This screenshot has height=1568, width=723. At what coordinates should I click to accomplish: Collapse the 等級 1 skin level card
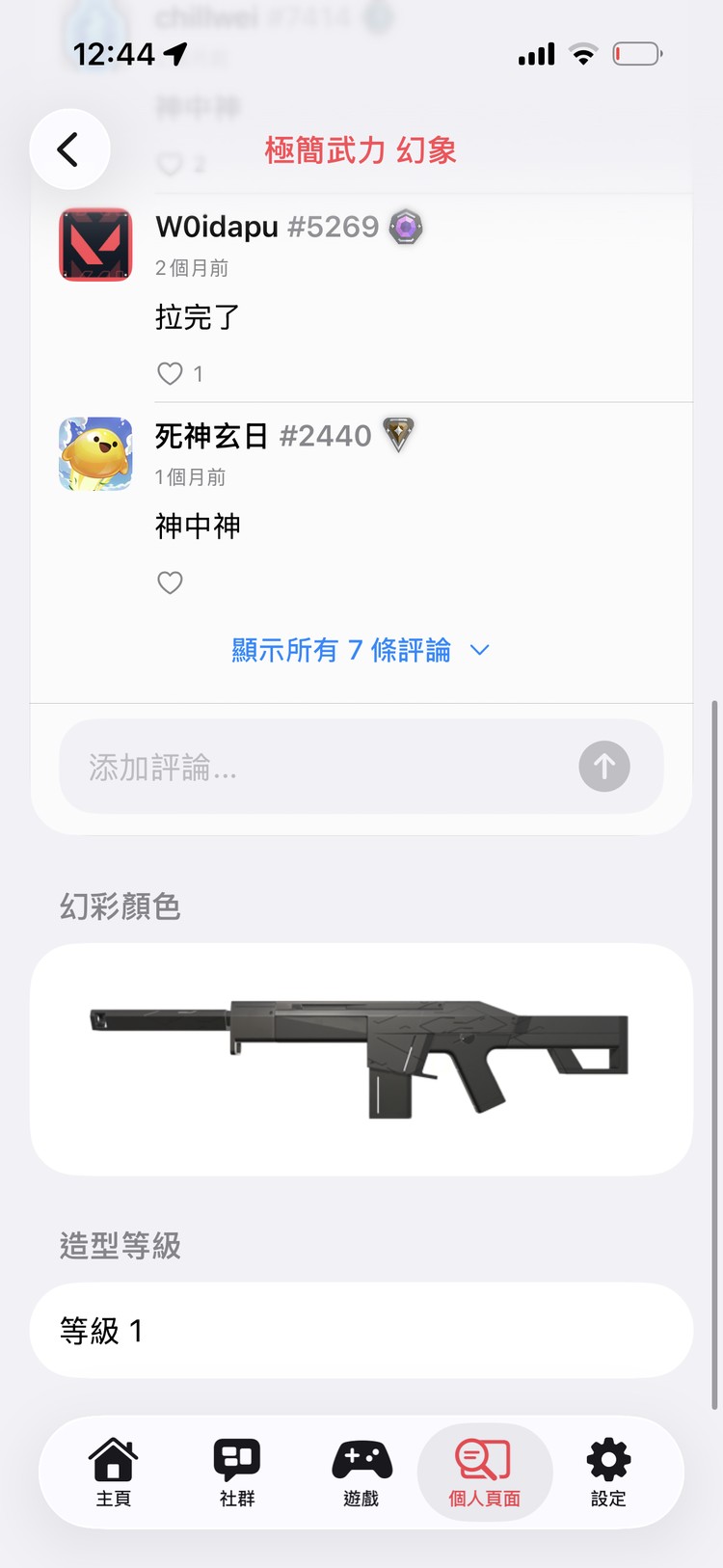pyautogui.click(x=361, y=1331)
